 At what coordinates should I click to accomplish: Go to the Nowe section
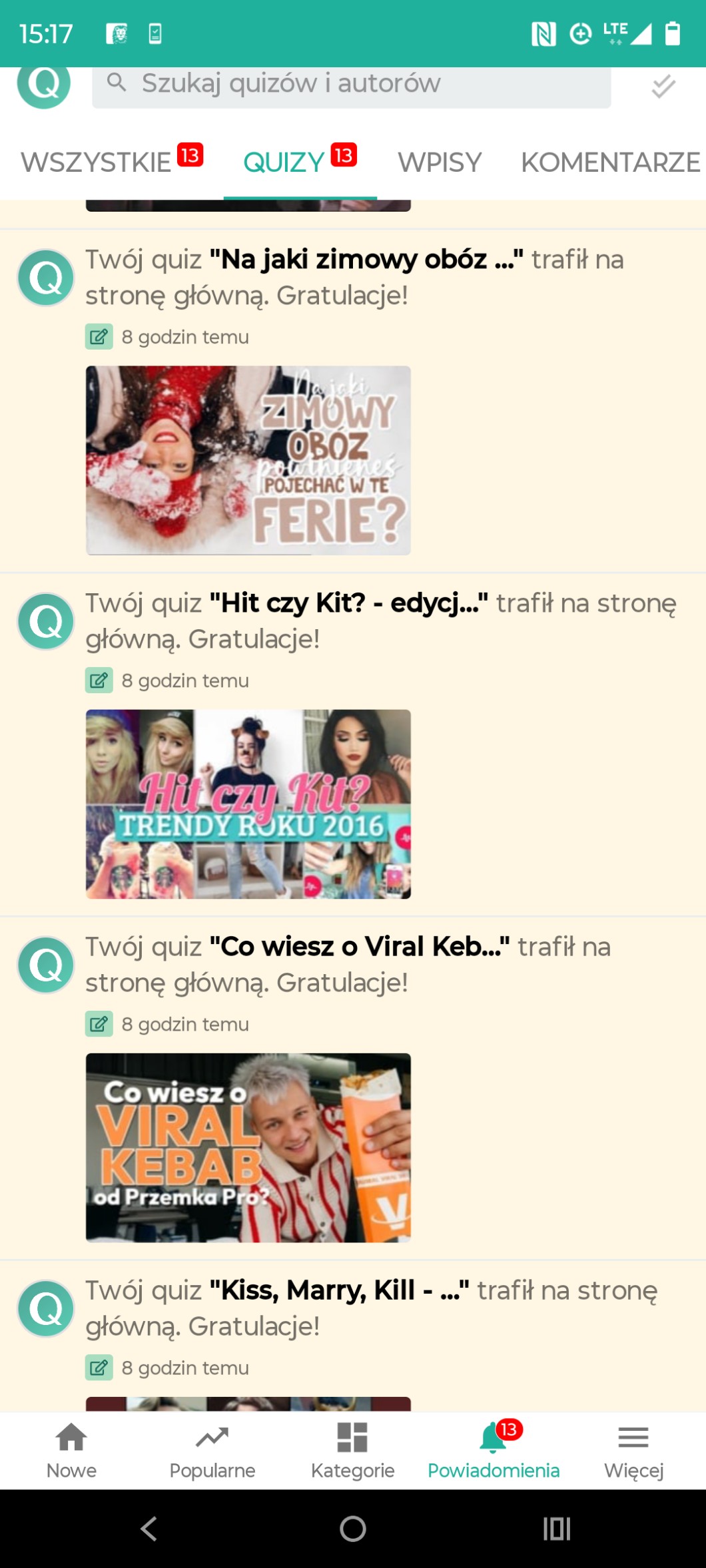[71, 1450]
